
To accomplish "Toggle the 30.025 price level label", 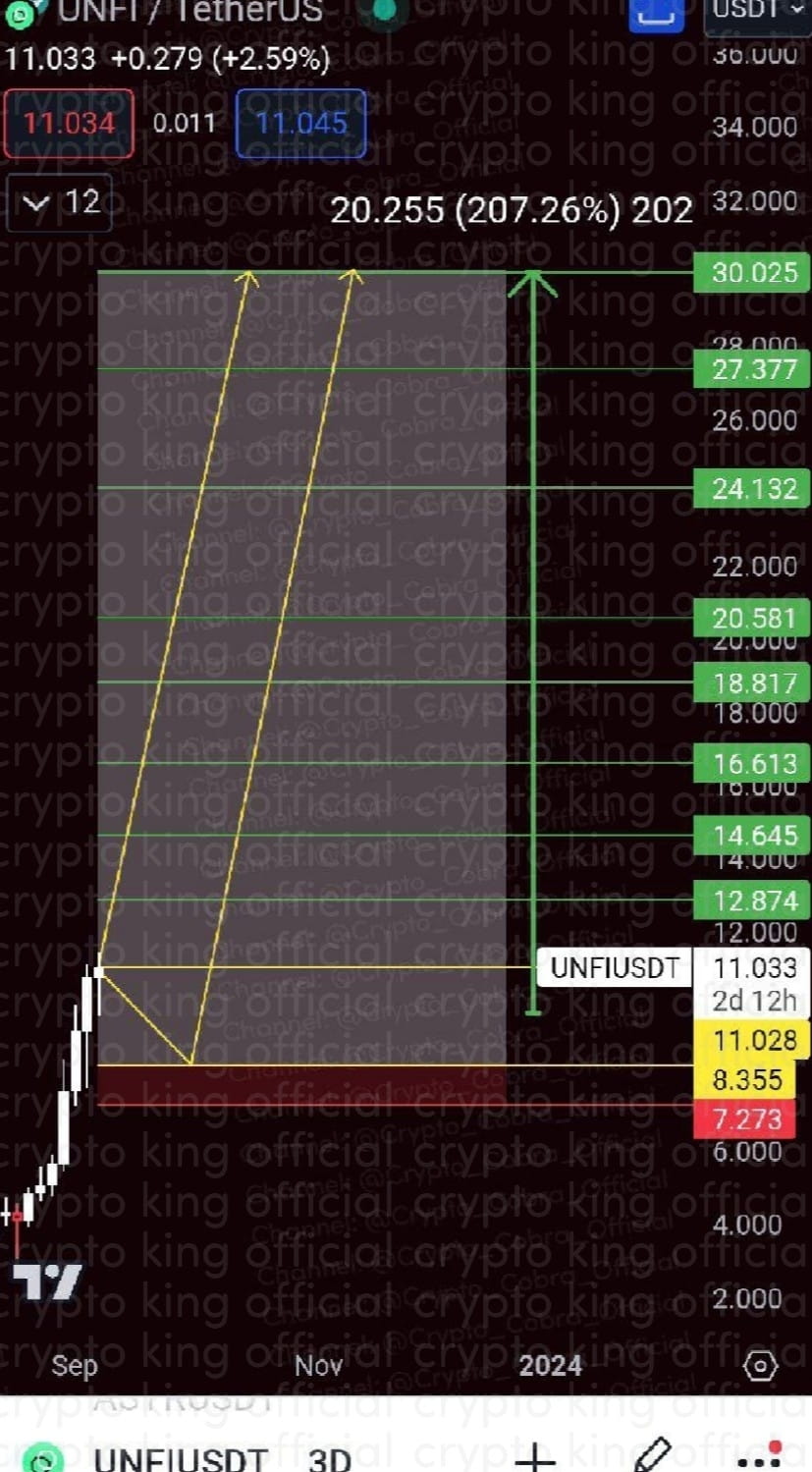I will pos(751,273).
